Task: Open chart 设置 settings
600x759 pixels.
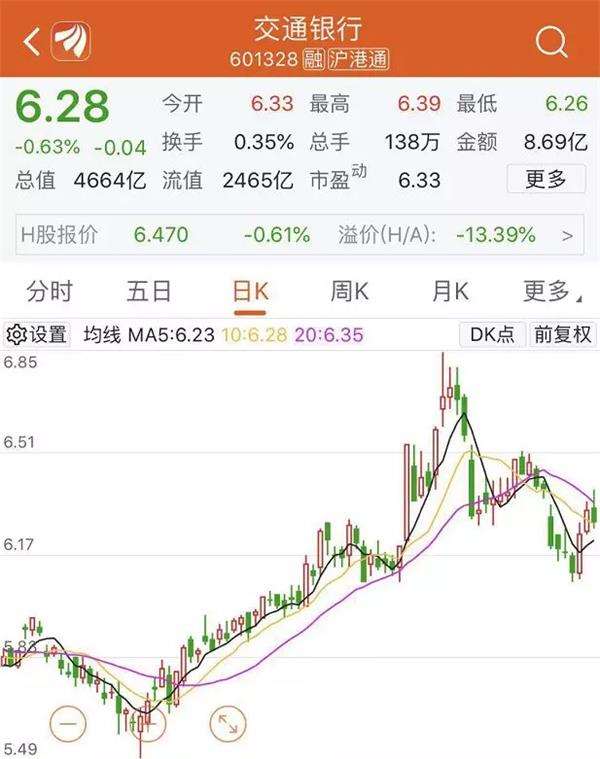Action: tap(37, 334)
